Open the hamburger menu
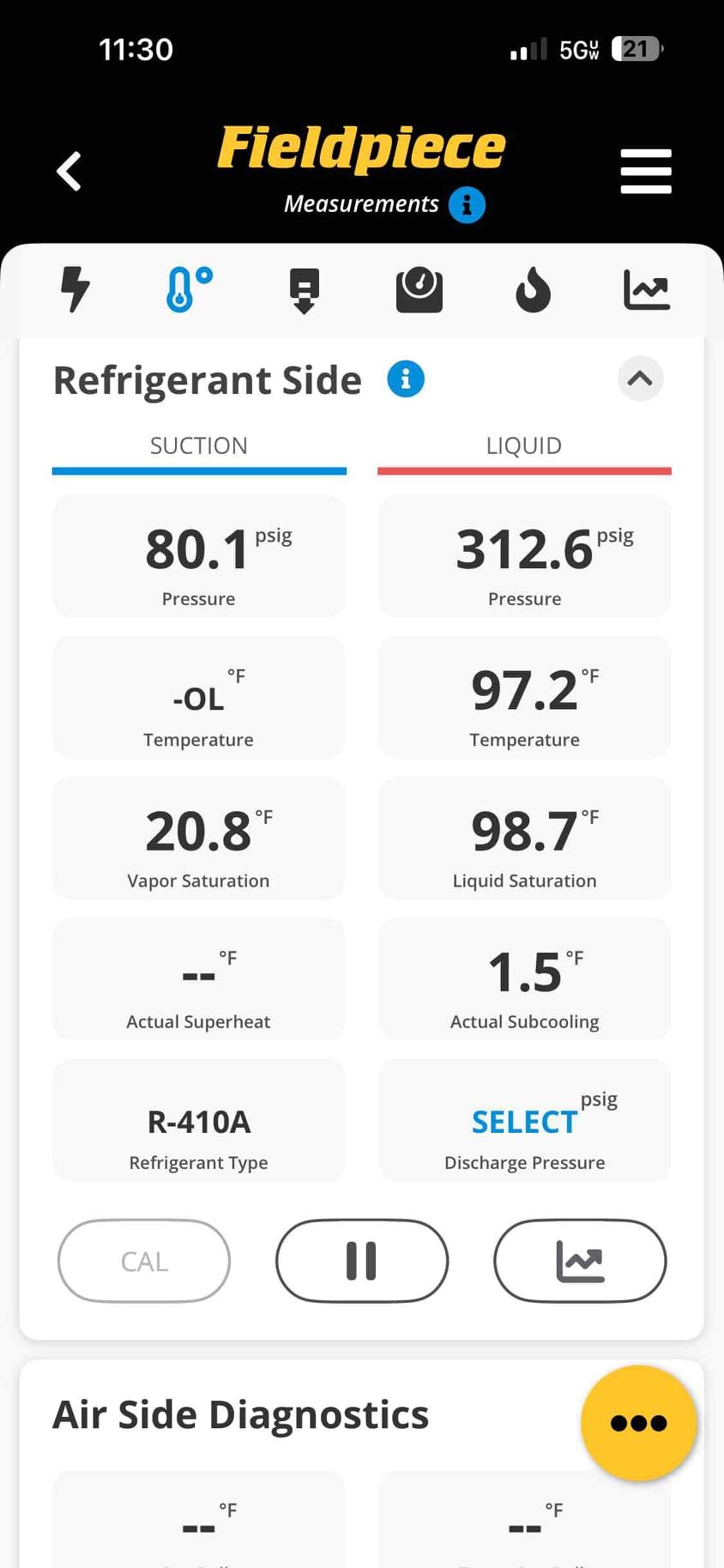 tap(646, 171)
